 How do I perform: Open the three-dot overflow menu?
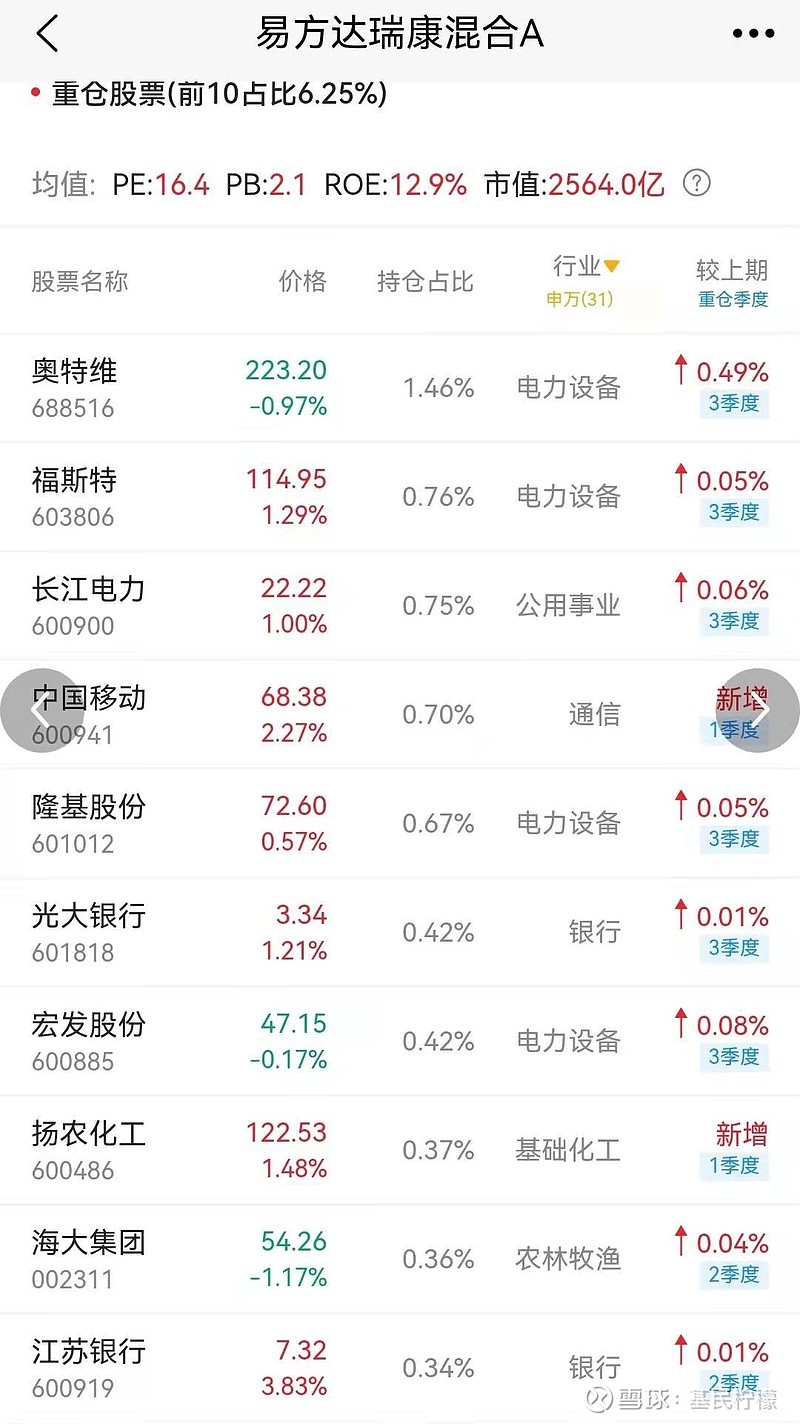point(753,34)
